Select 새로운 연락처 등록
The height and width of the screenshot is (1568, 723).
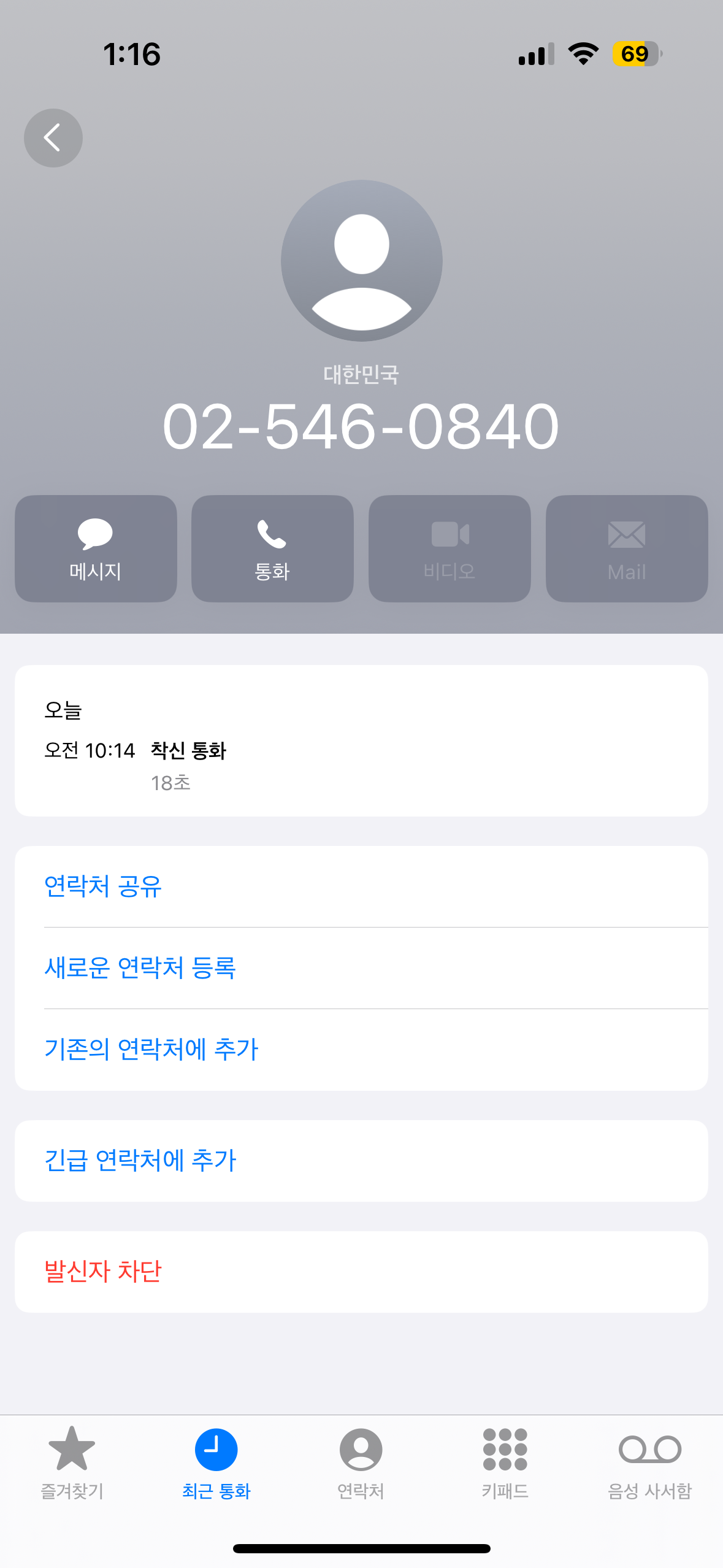pos(361,968)
